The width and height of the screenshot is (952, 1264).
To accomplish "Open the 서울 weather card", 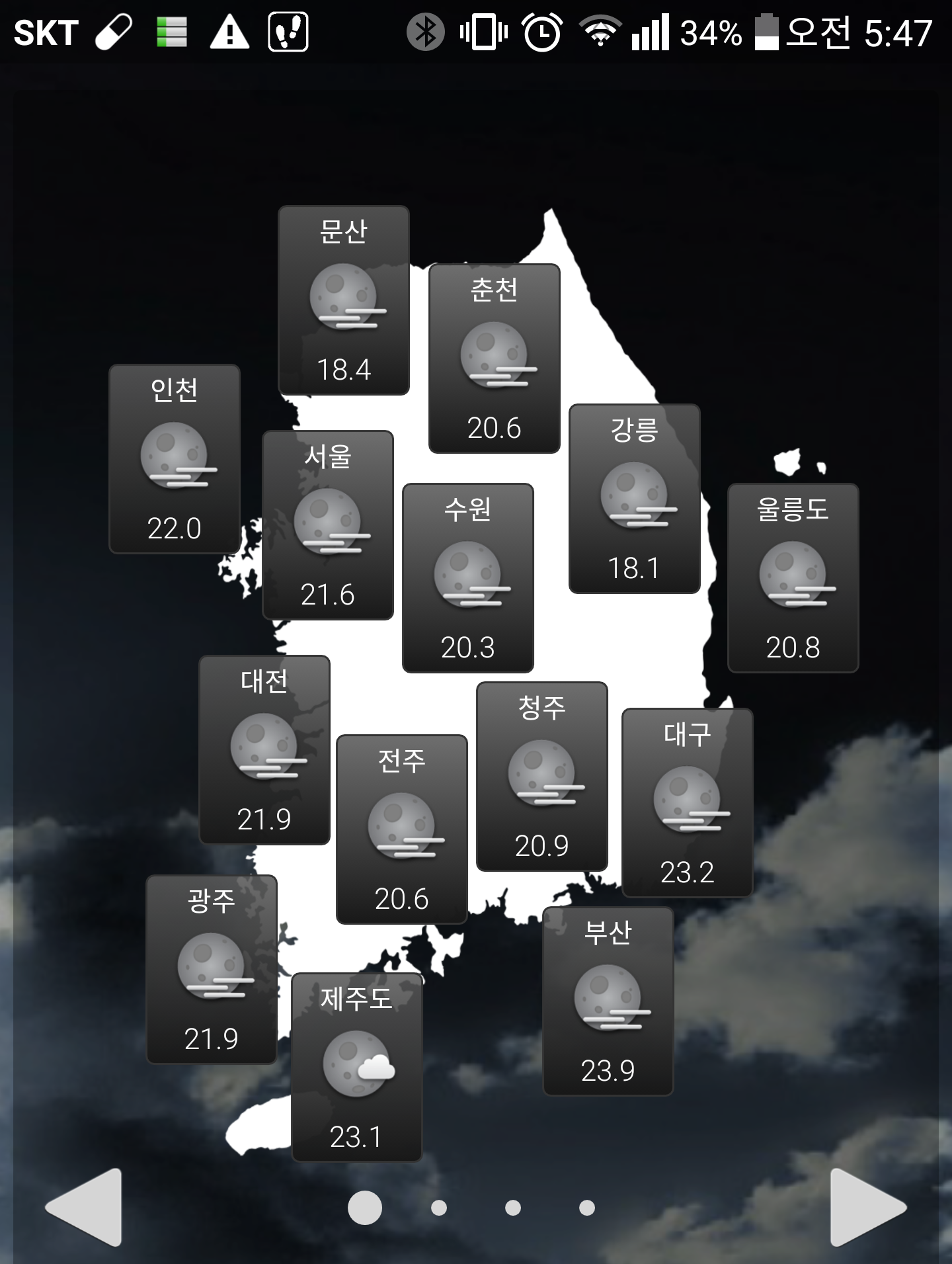I will pos(328,525).
